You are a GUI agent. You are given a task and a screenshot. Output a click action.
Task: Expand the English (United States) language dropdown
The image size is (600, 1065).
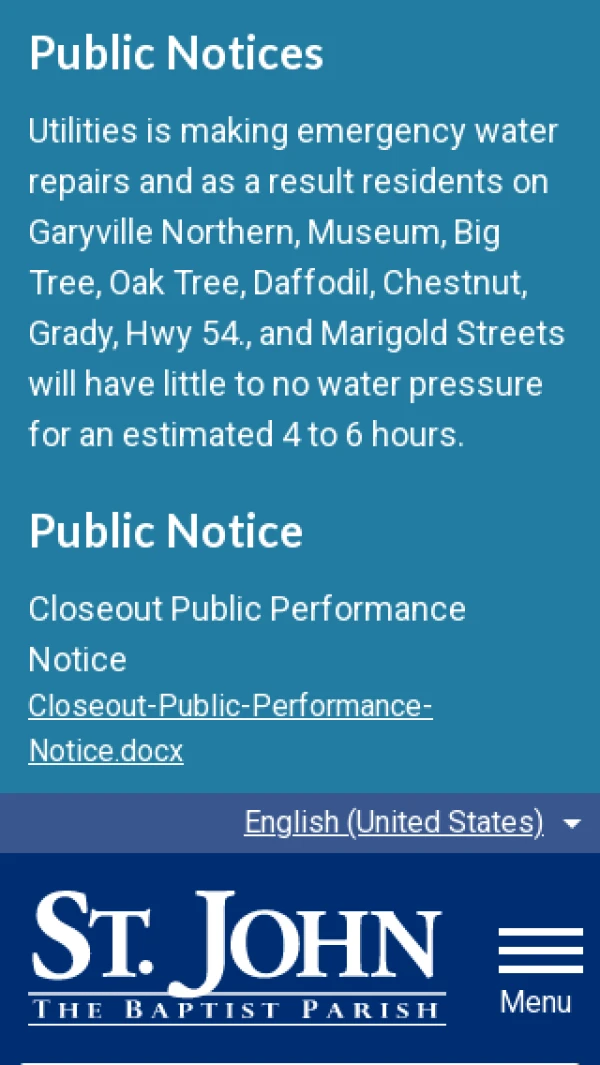(x=412, y=822)
